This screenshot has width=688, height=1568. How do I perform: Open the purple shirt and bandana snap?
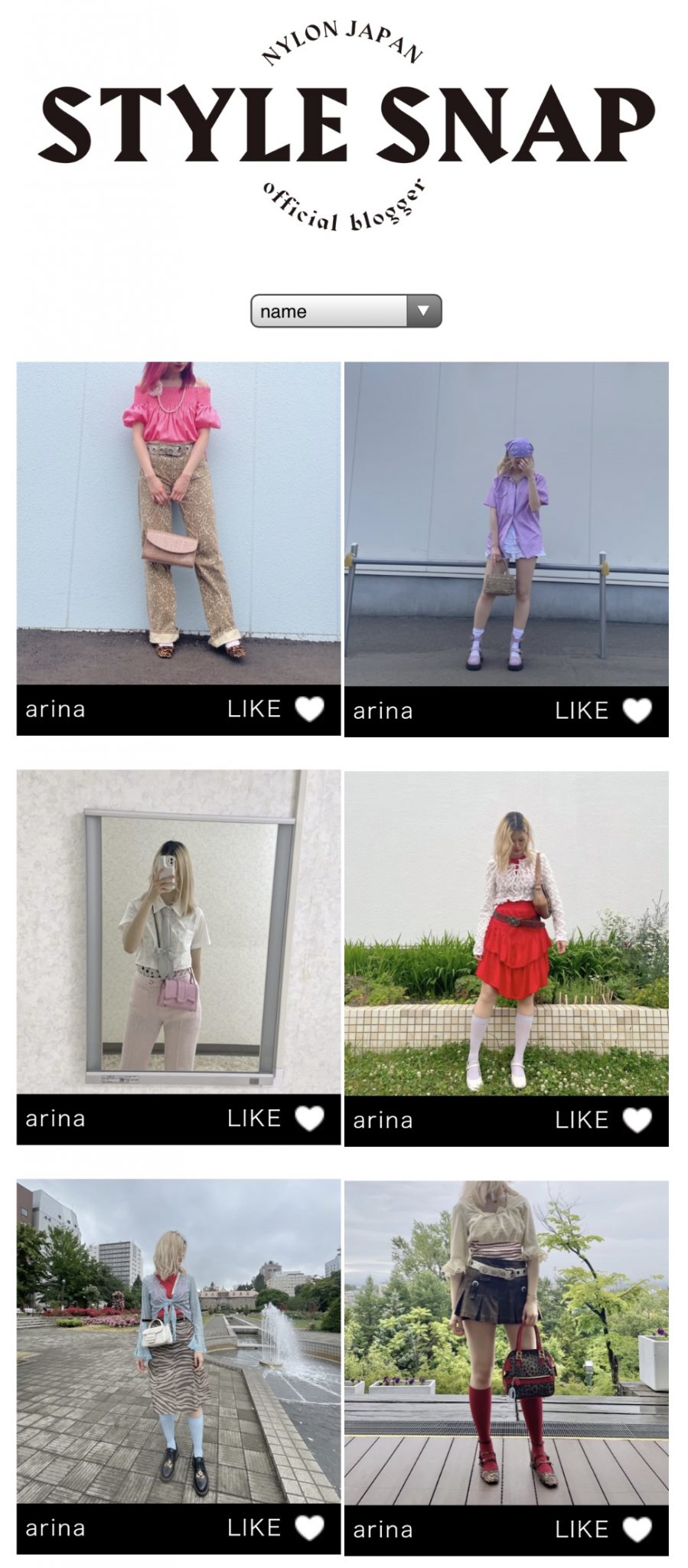(506, 524)
